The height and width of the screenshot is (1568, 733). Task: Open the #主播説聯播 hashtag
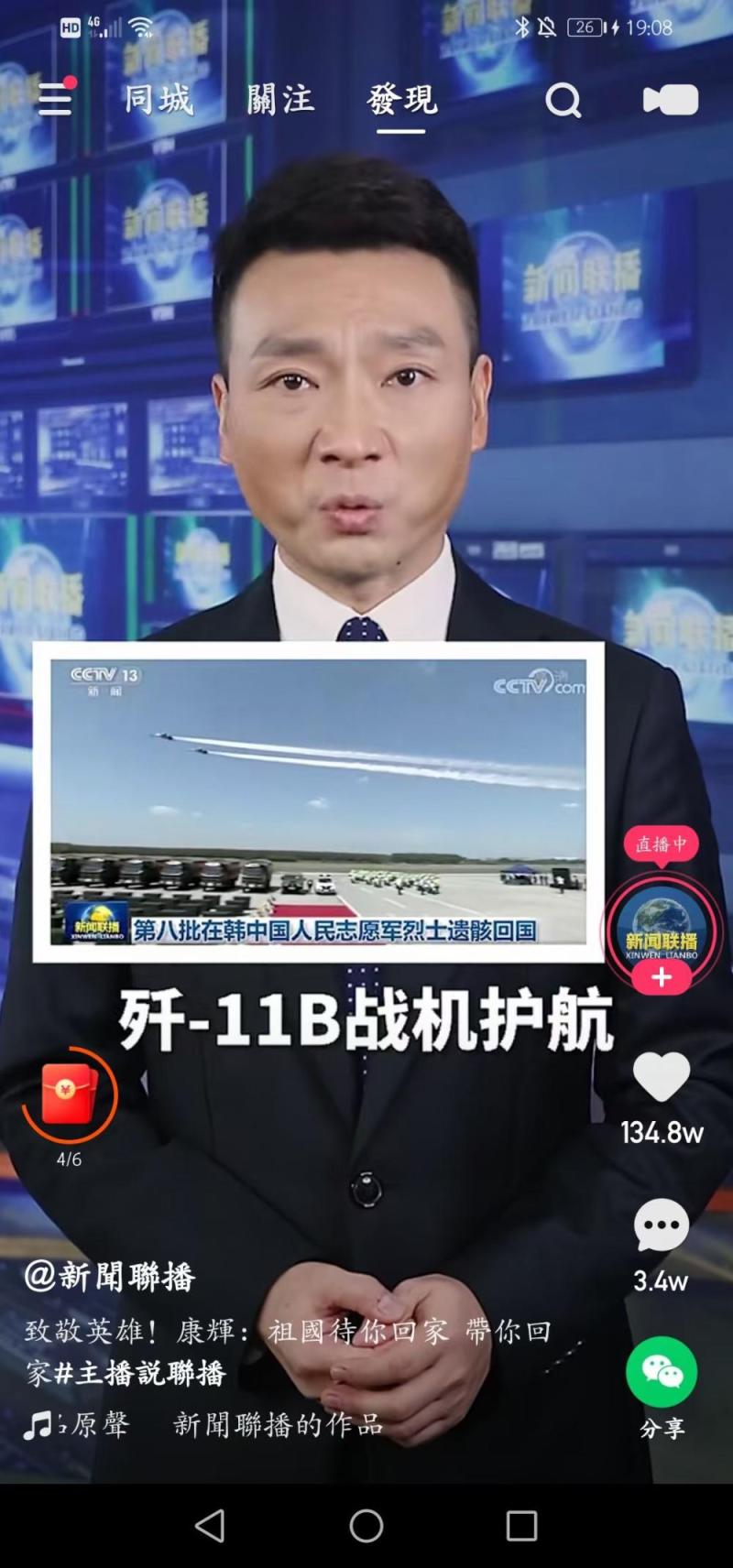[140, 1373]
